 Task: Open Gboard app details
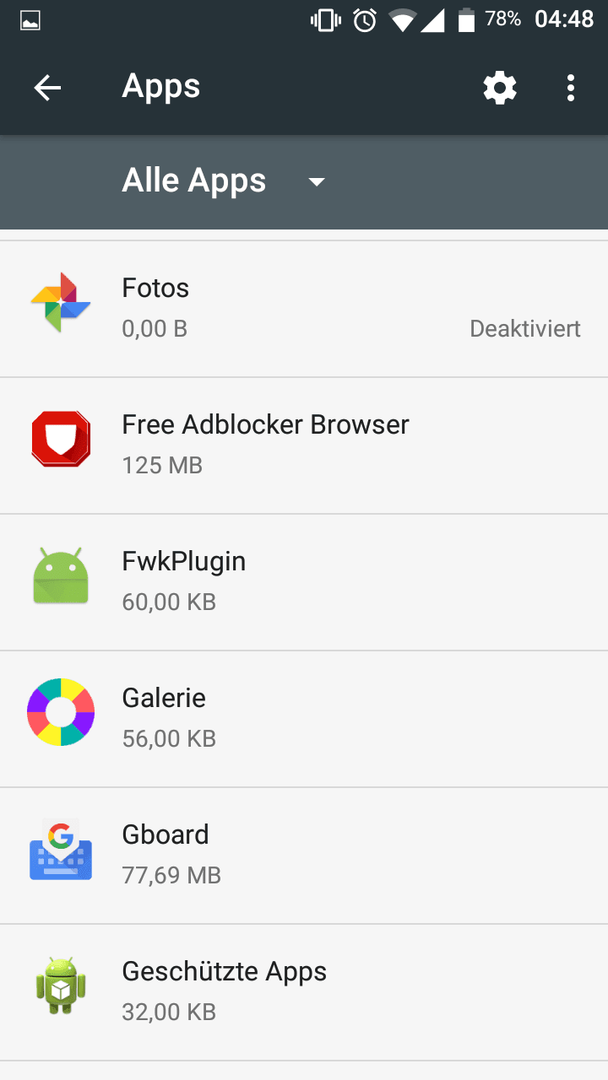(x=304, y=855)
